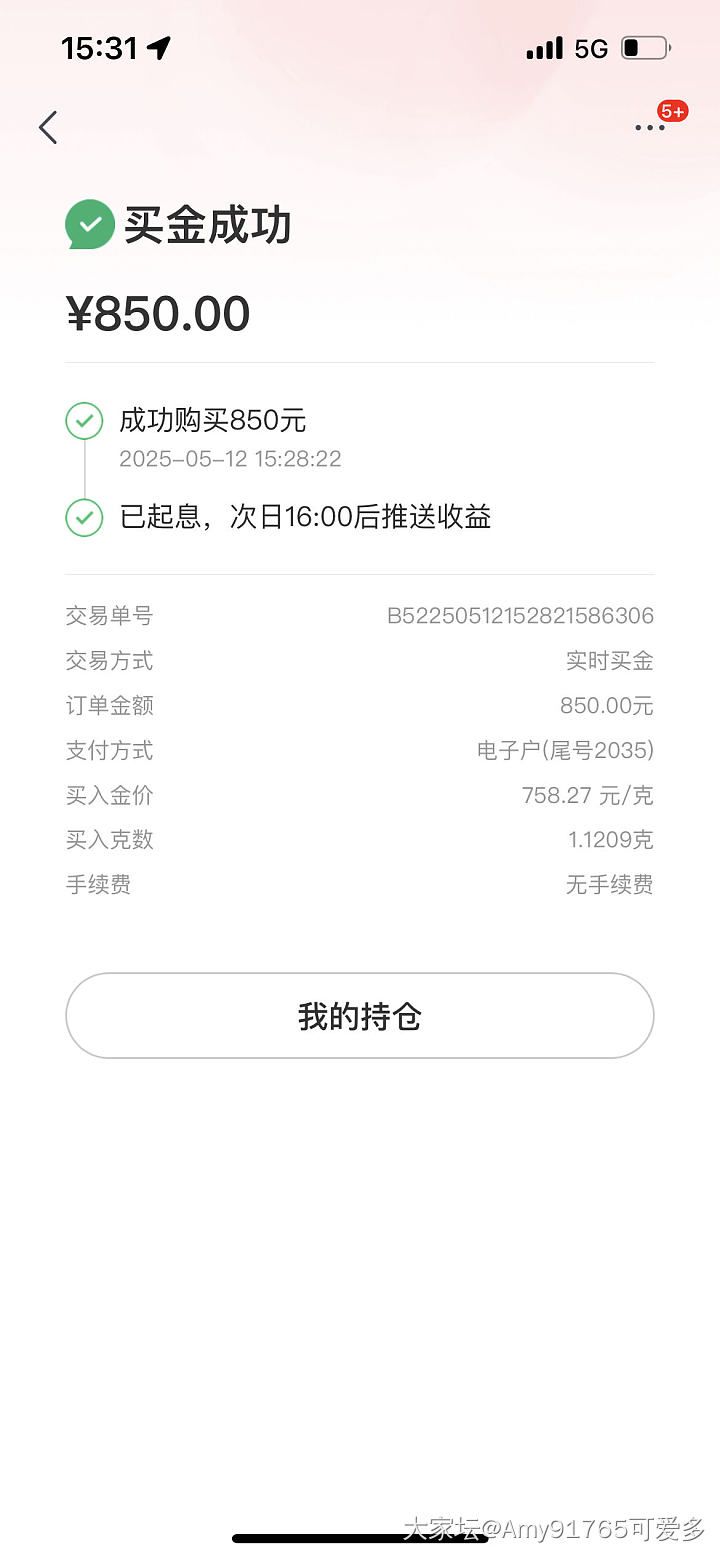Open 我的持仓 holdings page
This screenshot has width=720, height=1558.
point(360,1016)
